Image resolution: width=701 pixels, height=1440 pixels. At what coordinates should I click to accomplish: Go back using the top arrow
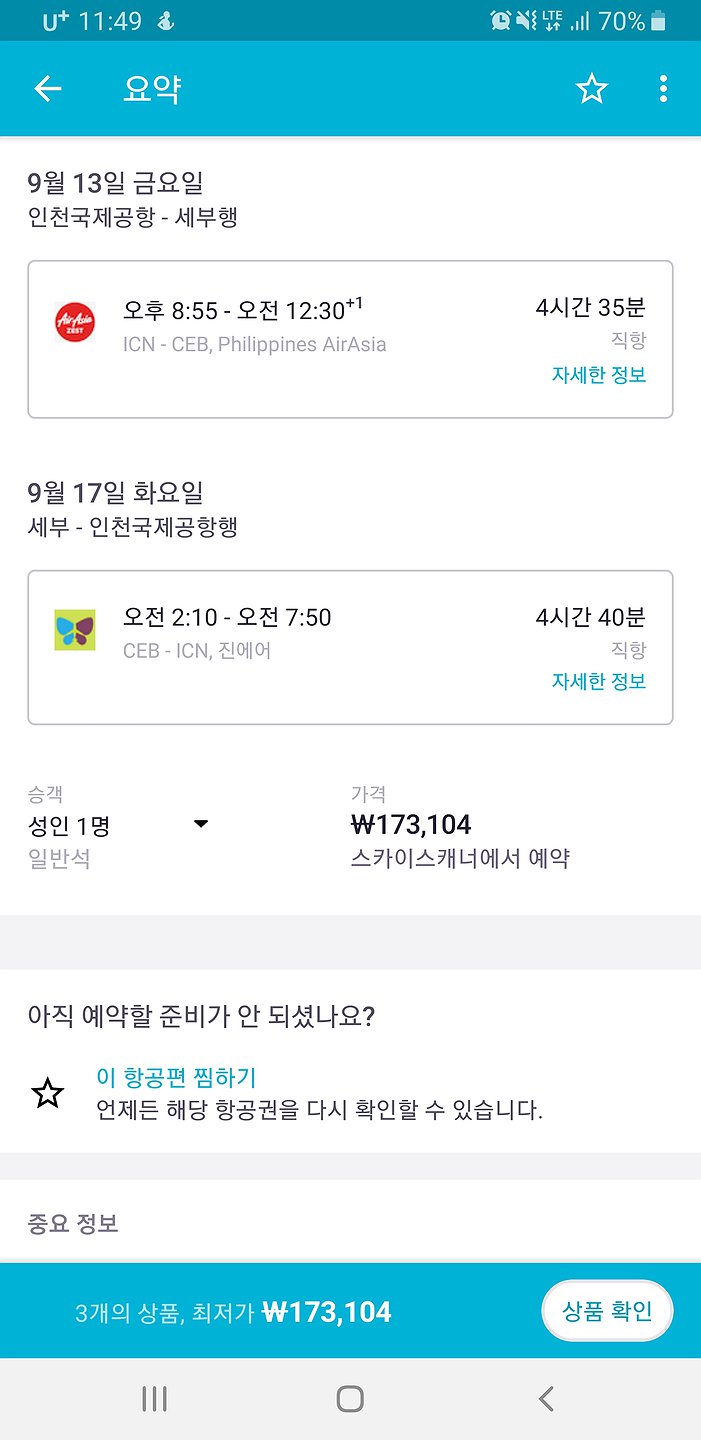(x=47, y=89)
